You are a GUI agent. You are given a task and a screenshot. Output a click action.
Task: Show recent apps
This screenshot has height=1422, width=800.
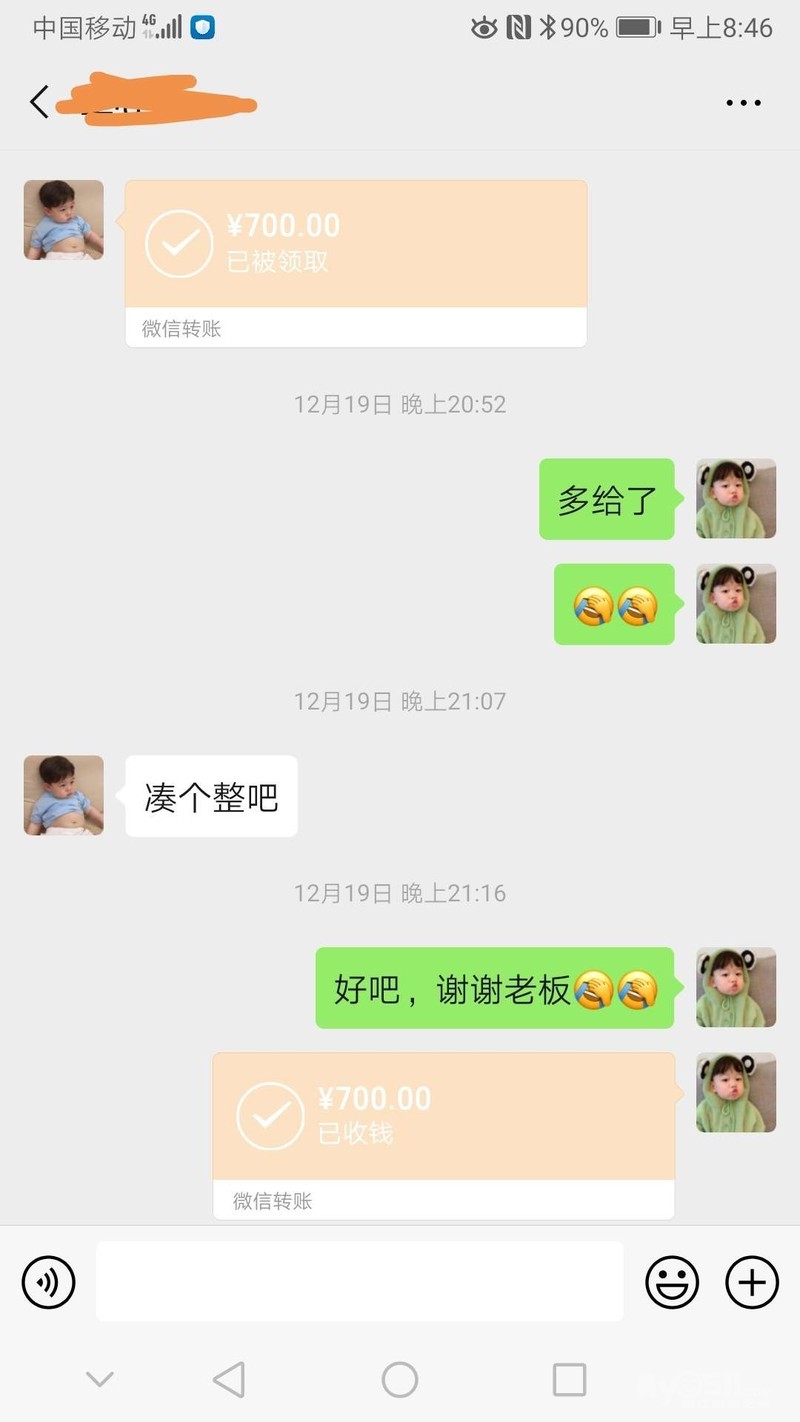[569, 1380]
